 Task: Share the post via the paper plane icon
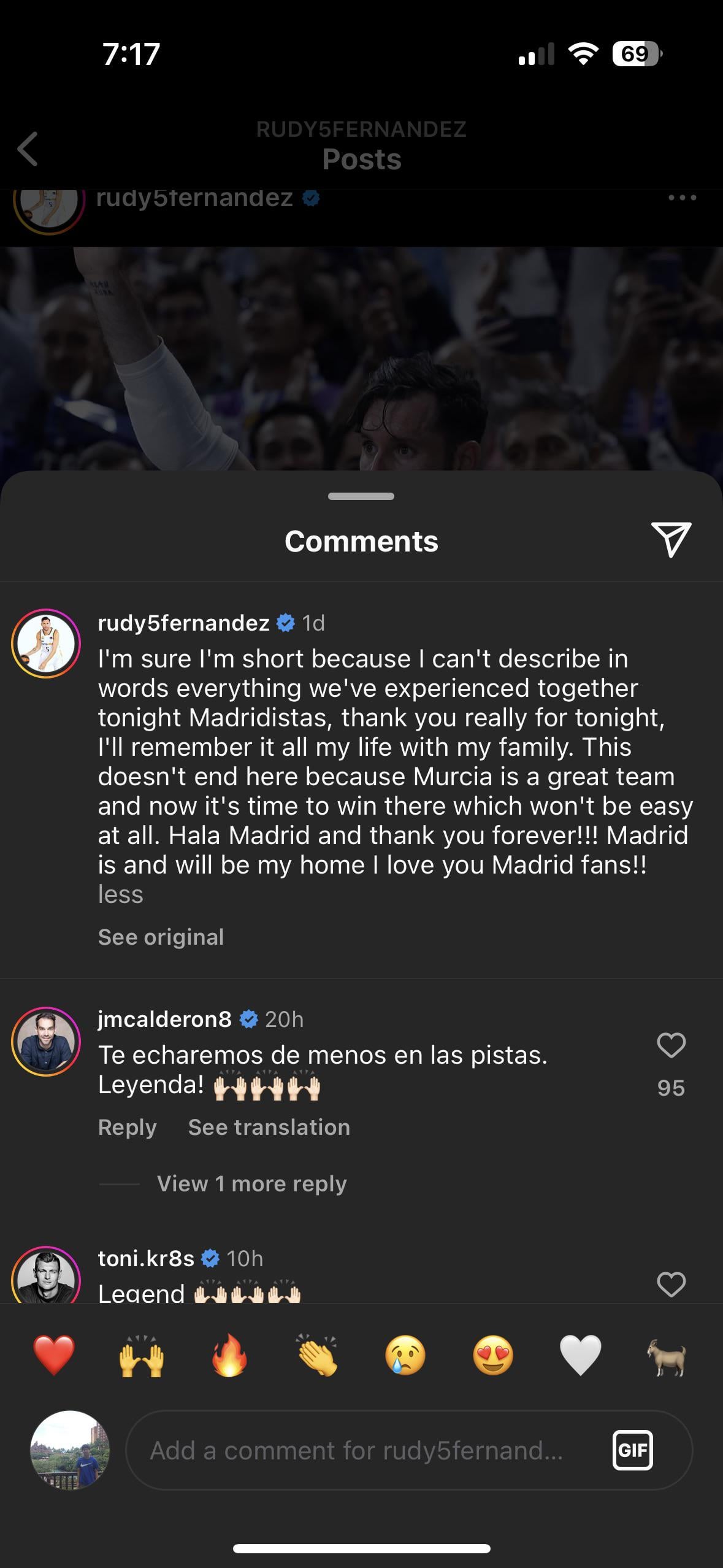click(x=671, y=540)
